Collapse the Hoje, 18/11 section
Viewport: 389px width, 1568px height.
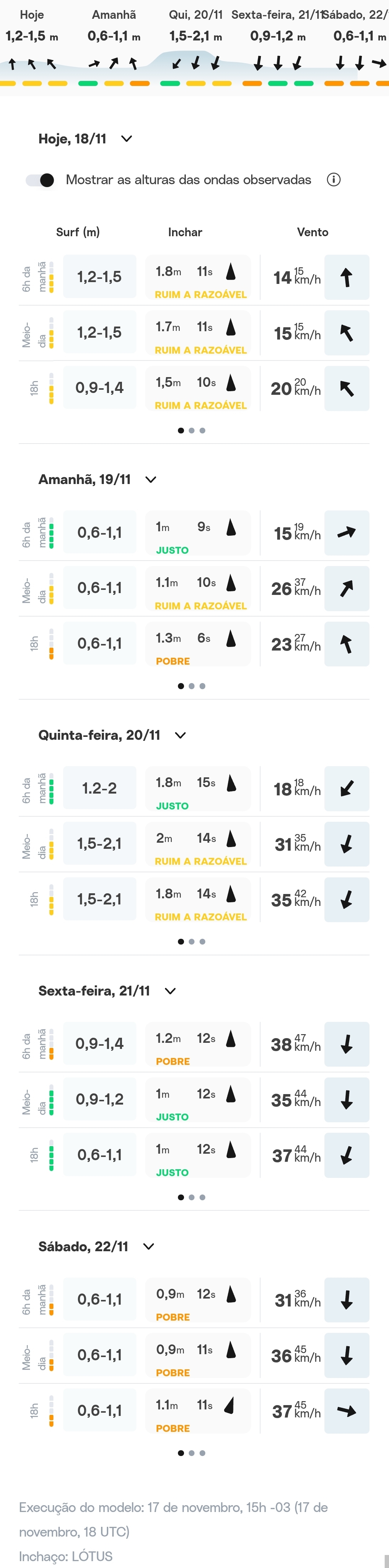click(x=127, y=139)
